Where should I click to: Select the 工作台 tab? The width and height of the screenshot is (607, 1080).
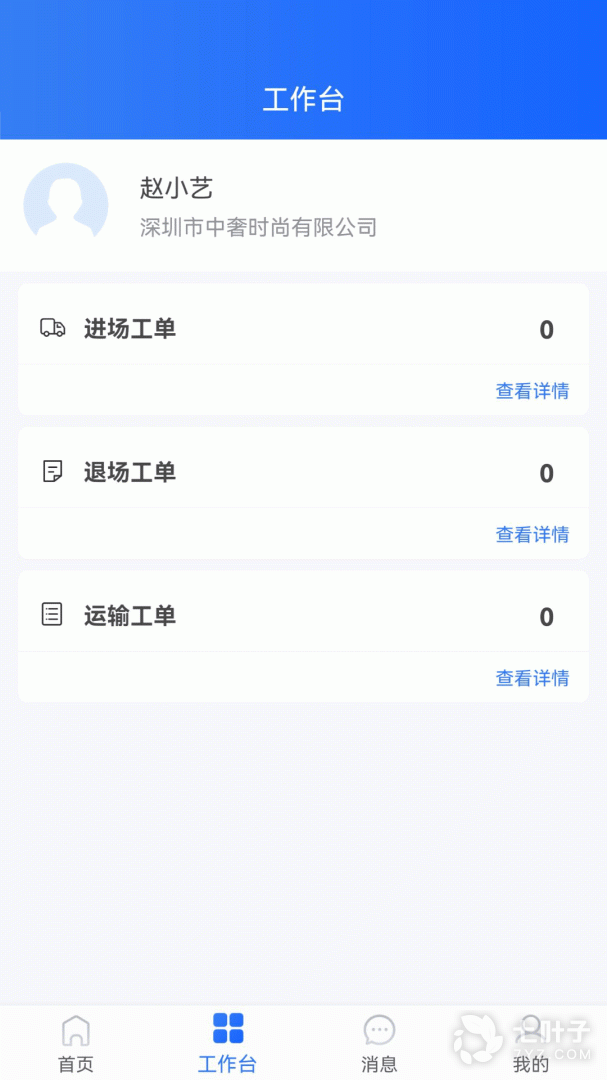tap(228, 1043)
